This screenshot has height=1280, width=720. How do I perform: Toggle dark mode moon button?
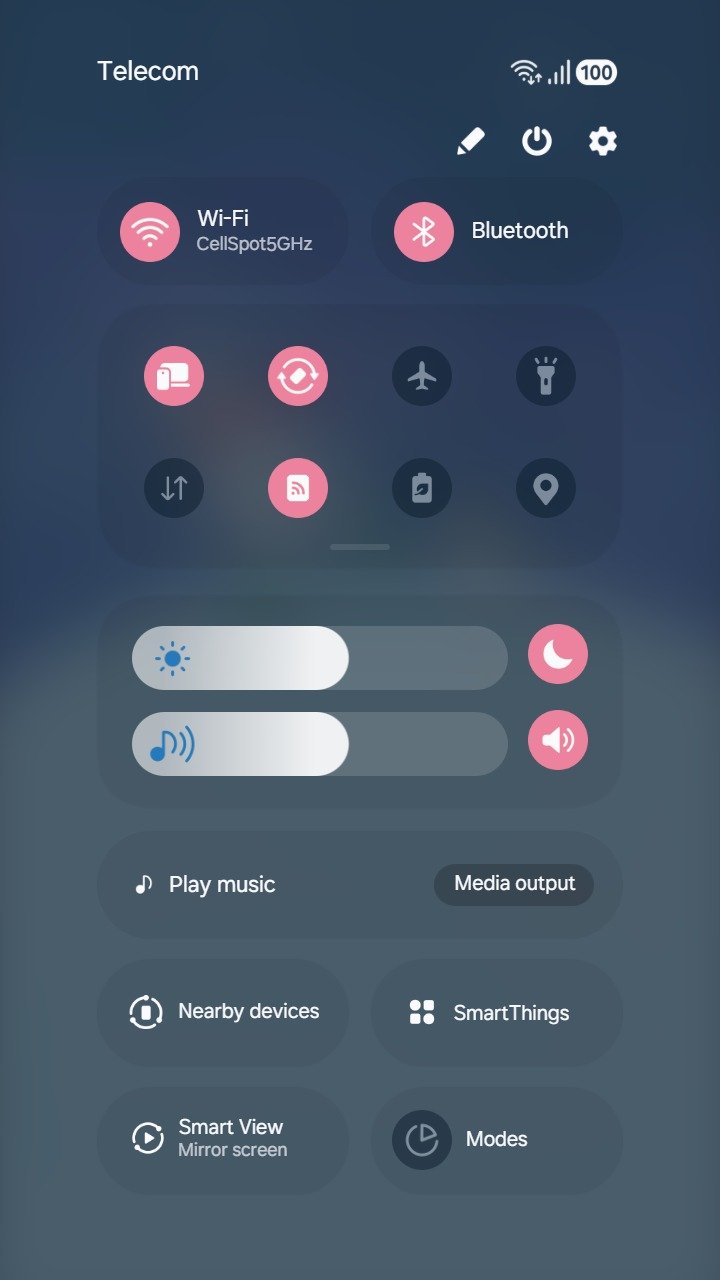click(558, 654)
